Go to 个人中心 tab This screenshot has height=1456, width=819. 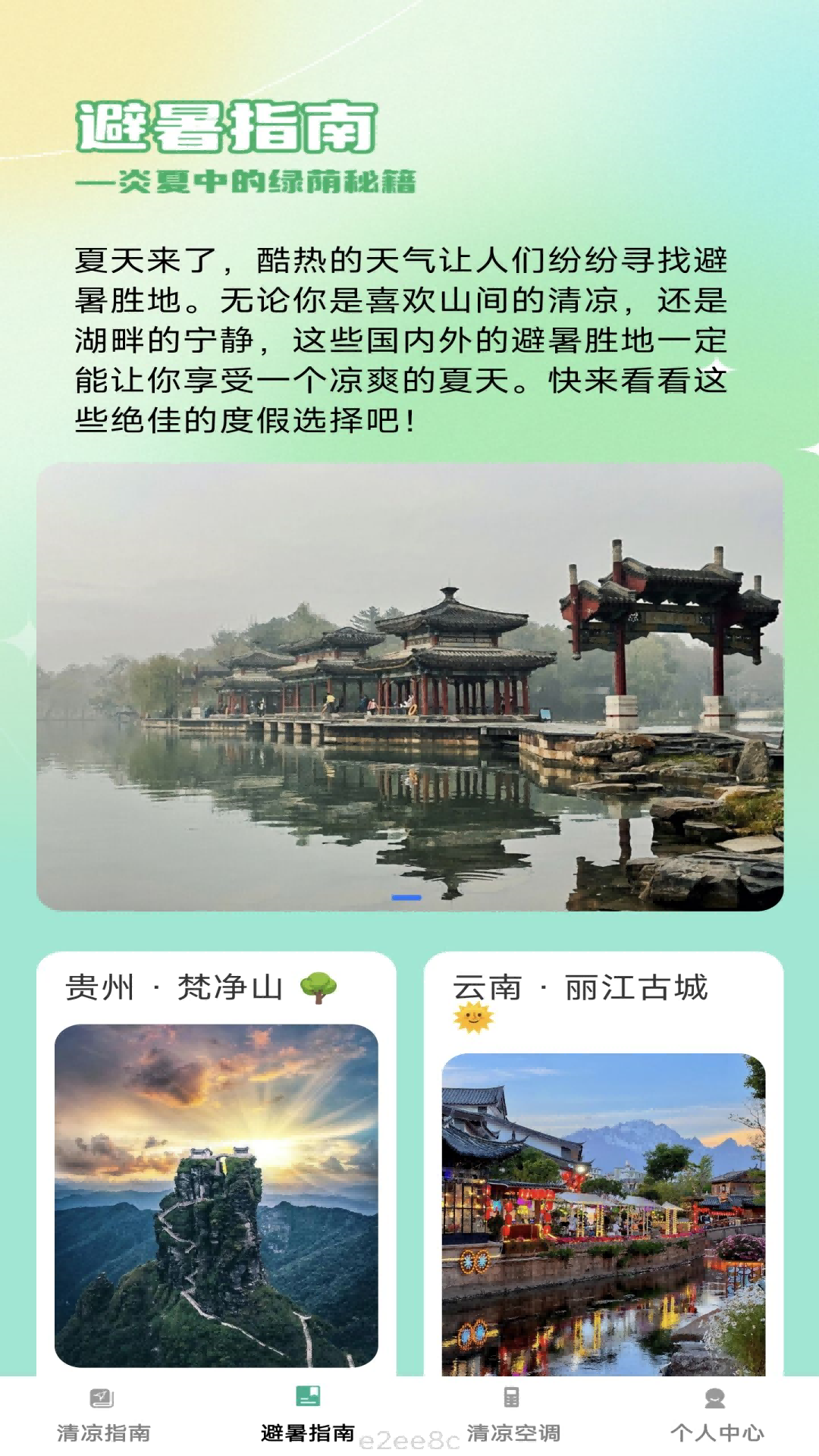coord(717,1415)
